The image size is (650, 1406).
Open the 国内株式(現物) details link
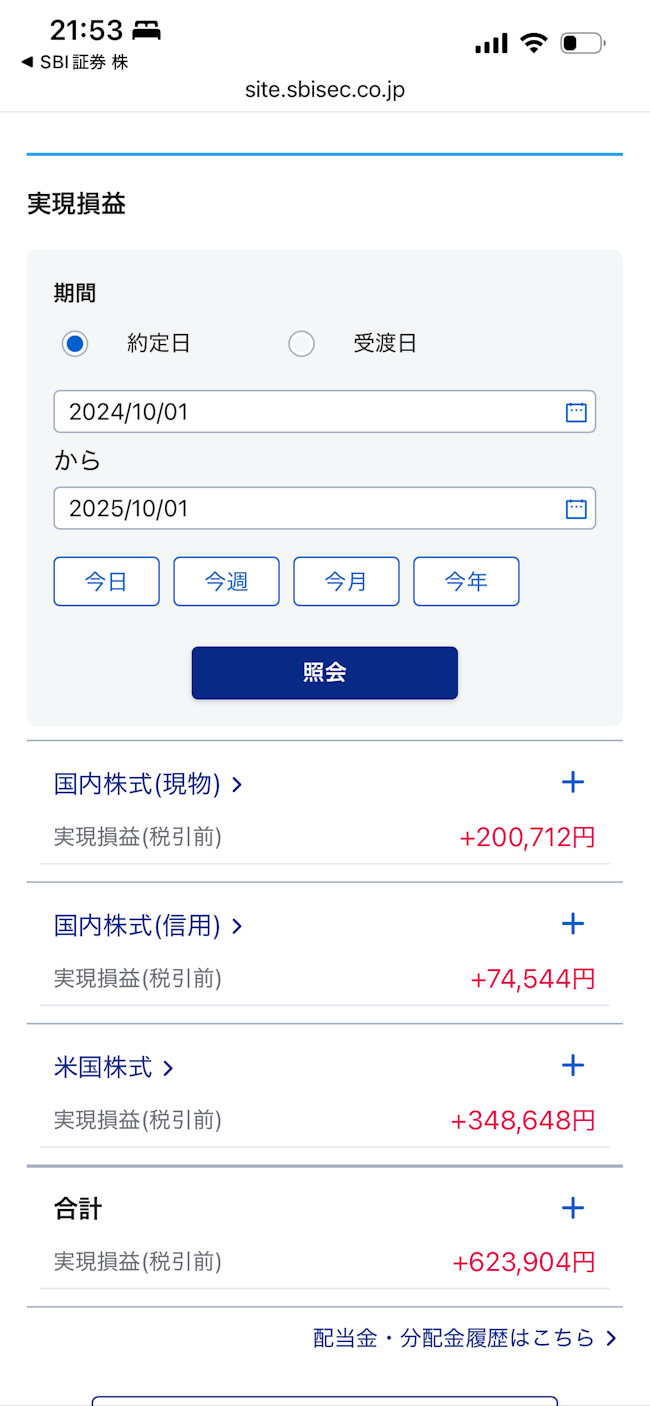[147, 785]
